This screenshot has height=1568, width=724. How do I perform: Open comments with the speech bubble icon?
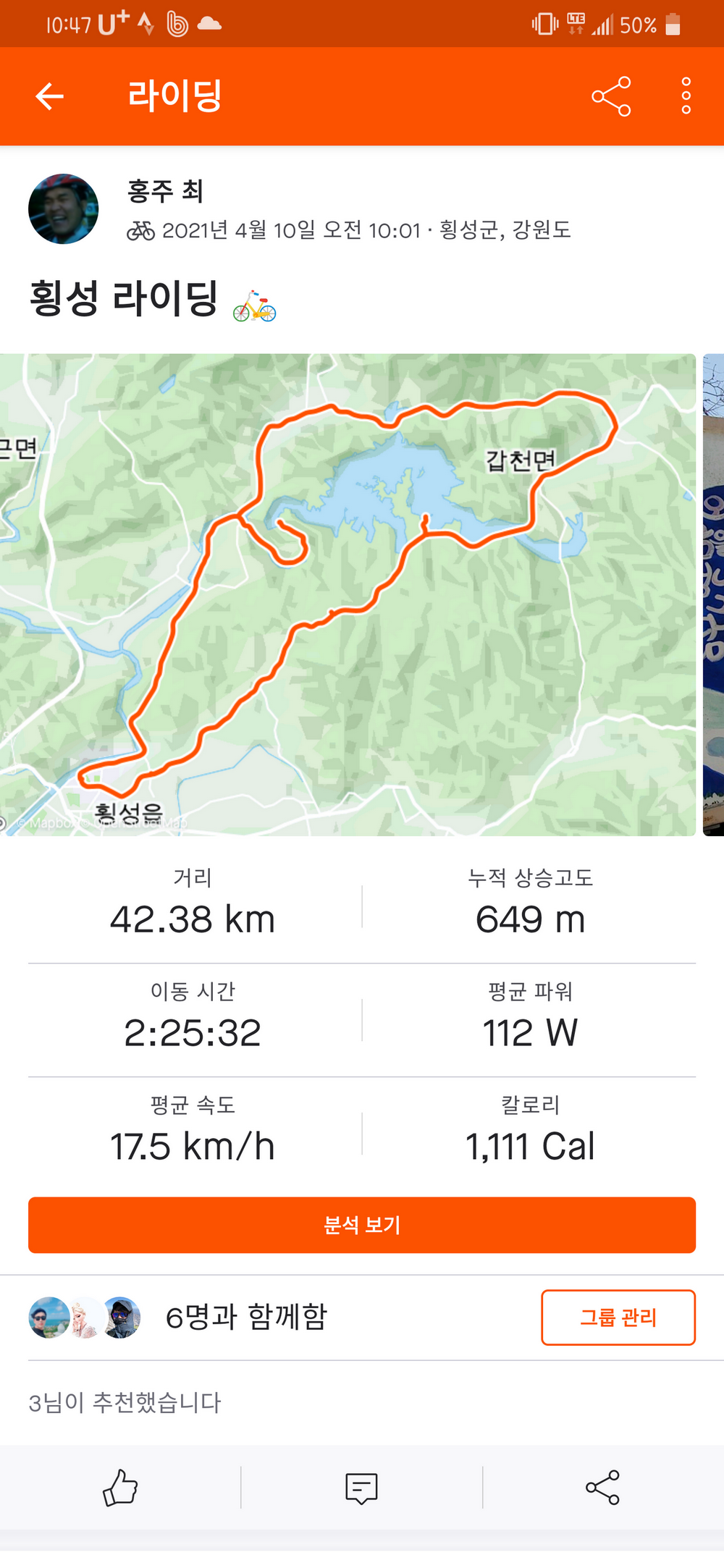click(x=361, y=1488)
